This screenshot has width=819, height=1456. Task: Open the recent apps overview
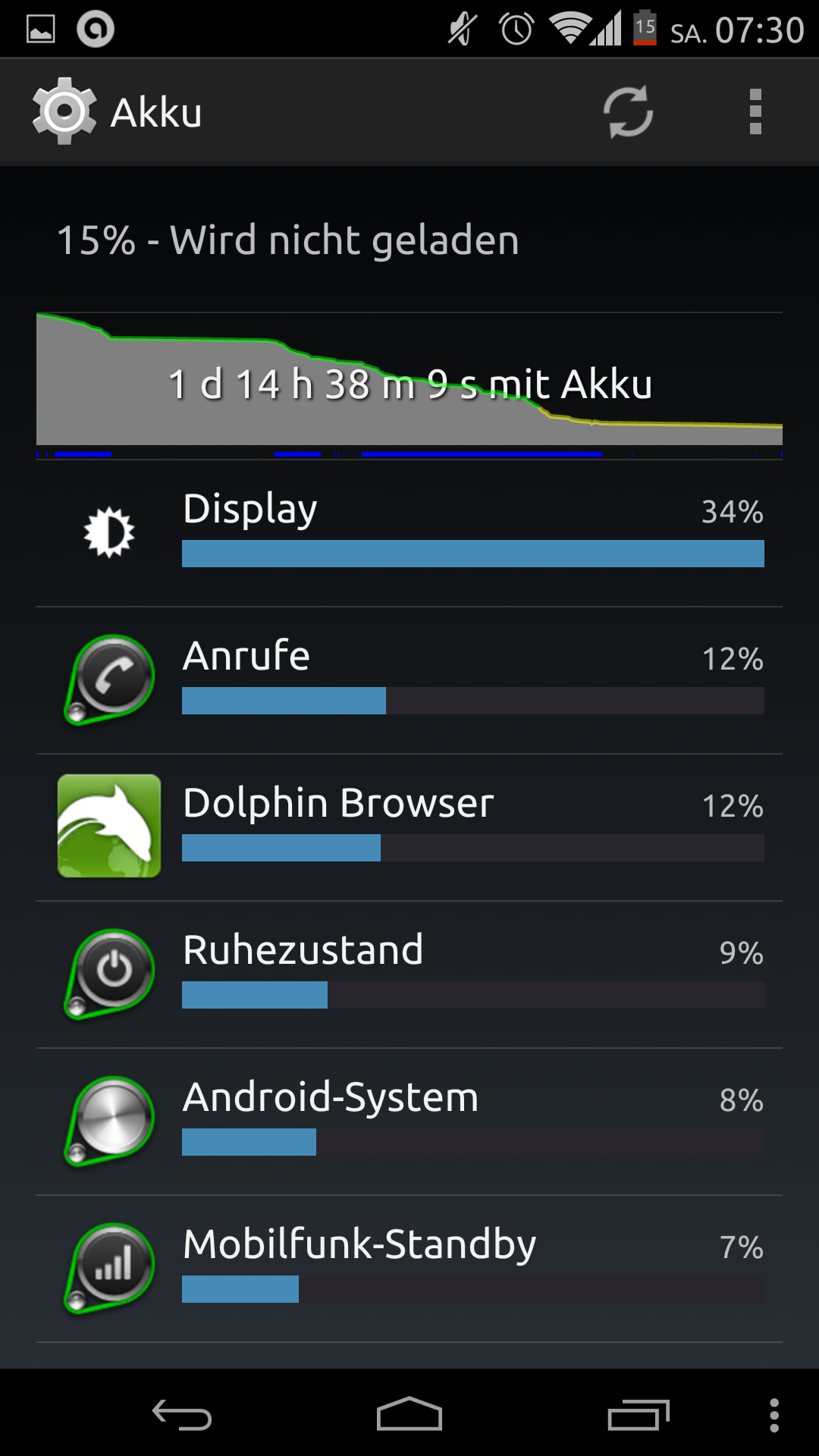tap(638, 1415)
